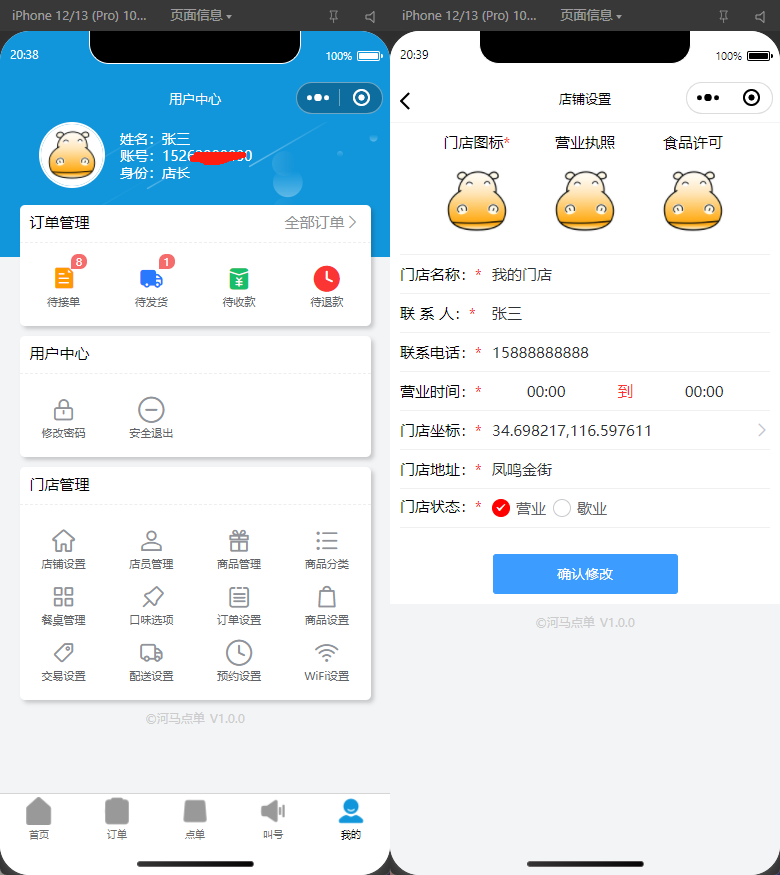View 待发货 orders

click(151, 286)
